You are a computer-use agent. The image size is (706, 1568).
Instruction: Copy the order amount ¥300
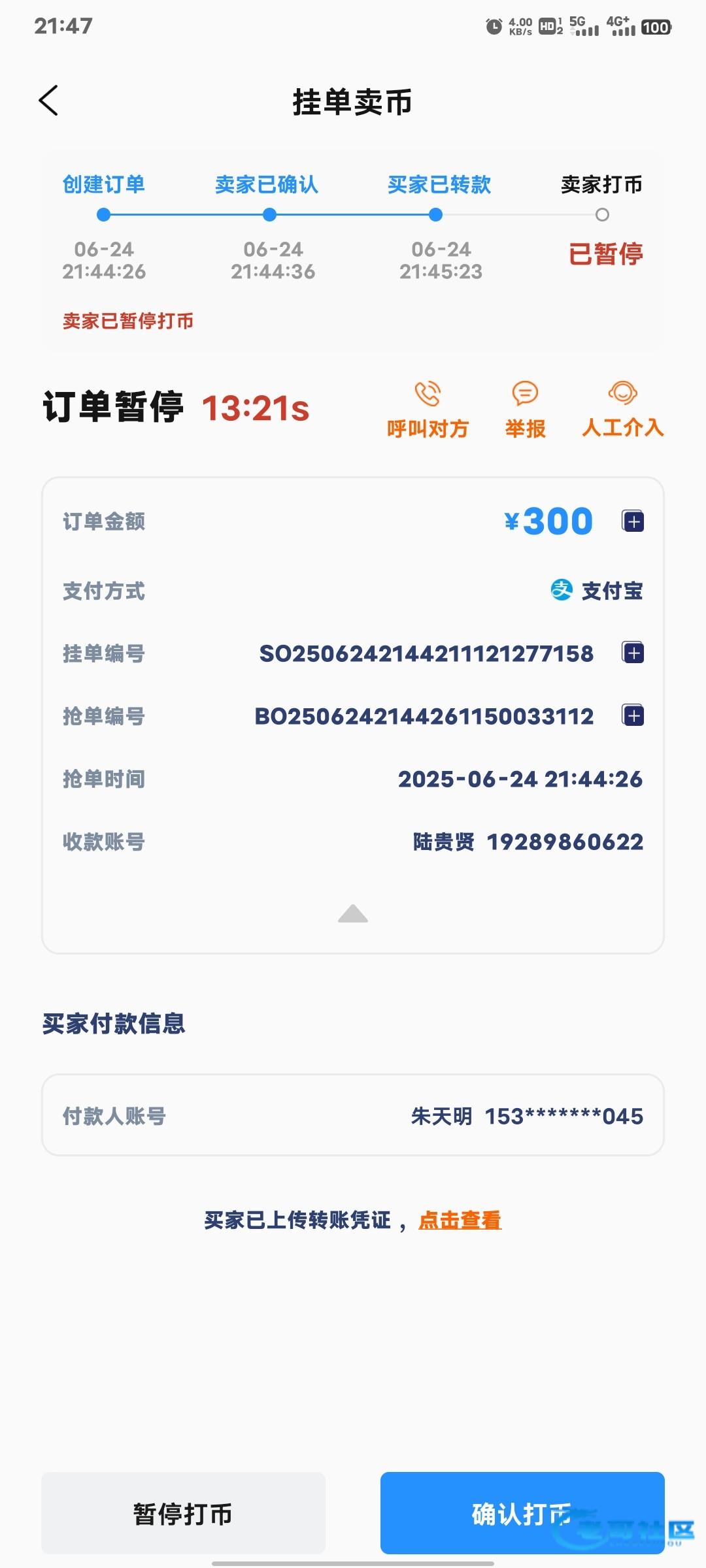click(x=633, y=521)
